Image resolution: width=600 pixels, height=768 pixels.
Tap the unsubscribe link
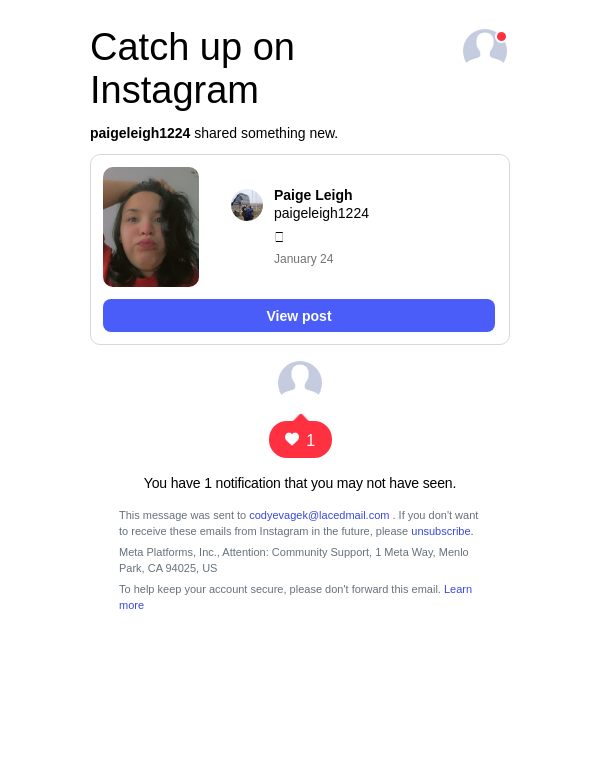[442, 531]
